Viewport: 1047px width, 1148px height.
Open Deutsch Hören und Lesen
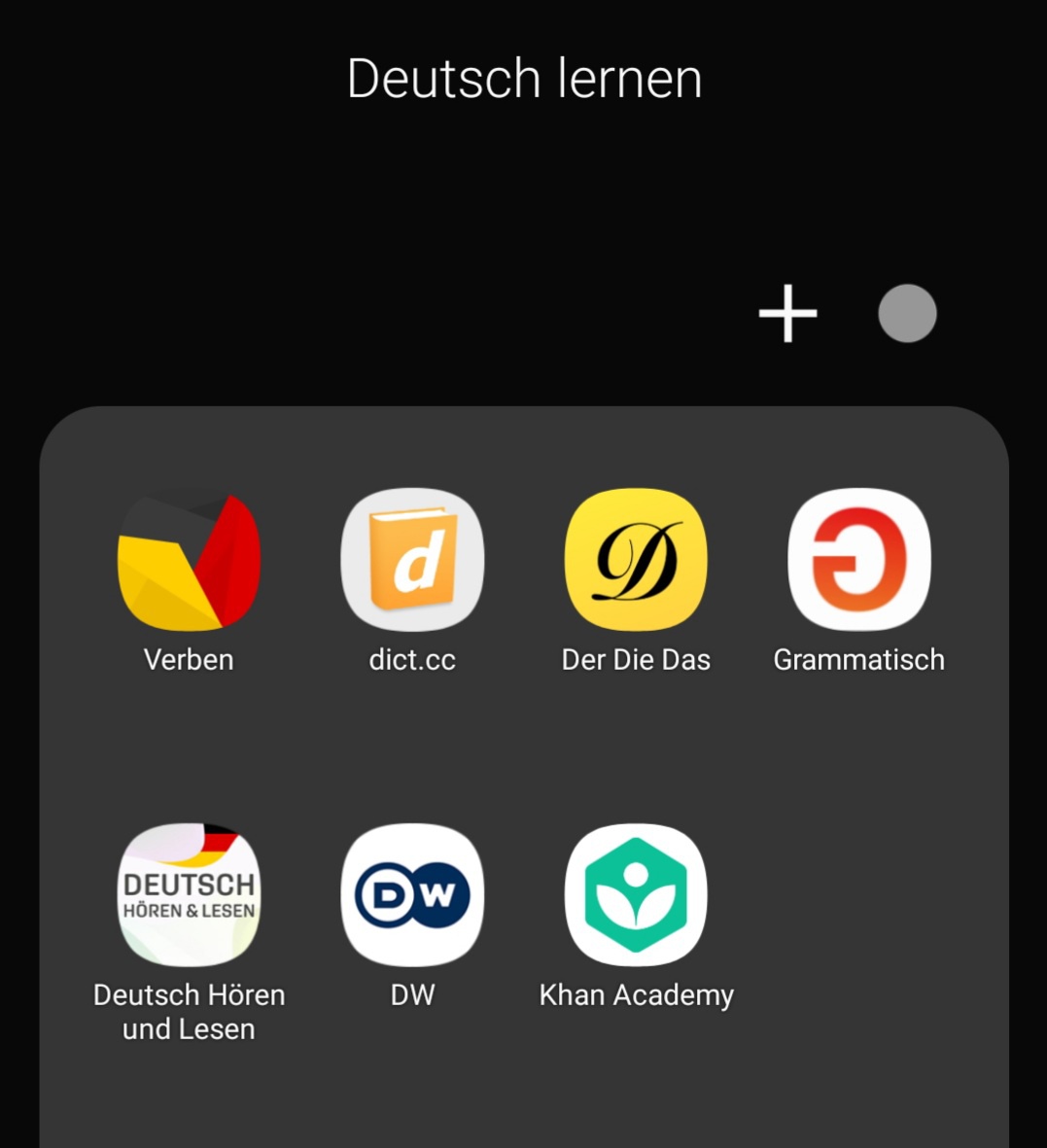189,895
